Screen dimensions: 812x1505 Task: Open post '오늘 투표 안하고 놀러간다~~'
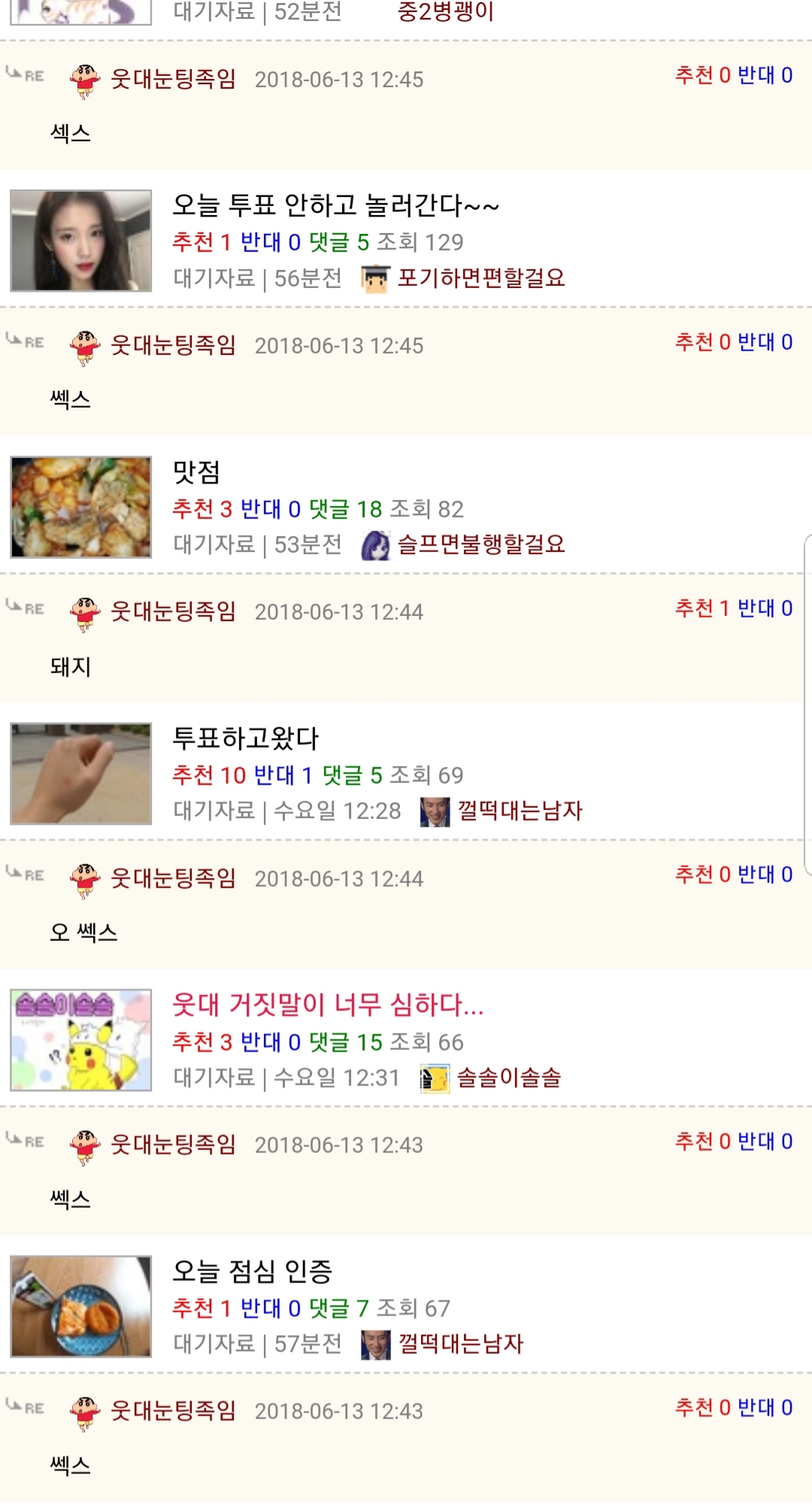coord(335,205)
